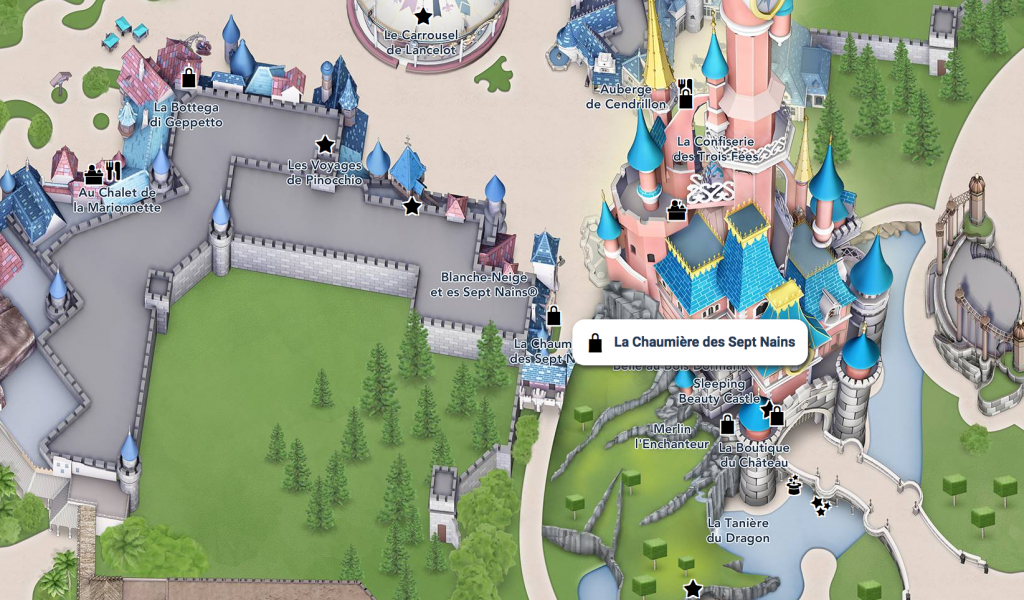Tap La Confiserie des Trois Fées marker

coord(677,209)
